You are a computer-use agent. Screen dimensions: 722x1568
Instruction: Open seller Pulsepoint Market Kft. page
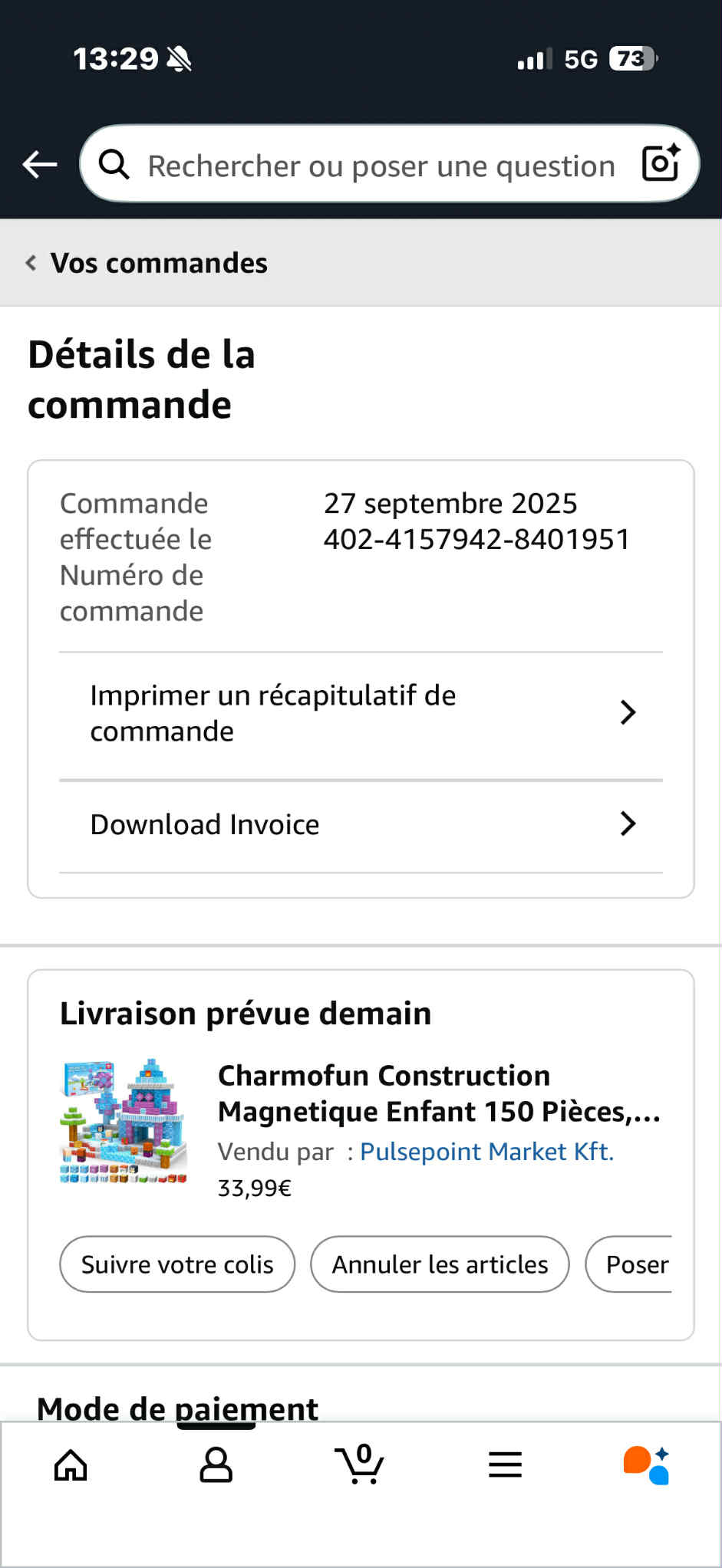pos(486,1152)
